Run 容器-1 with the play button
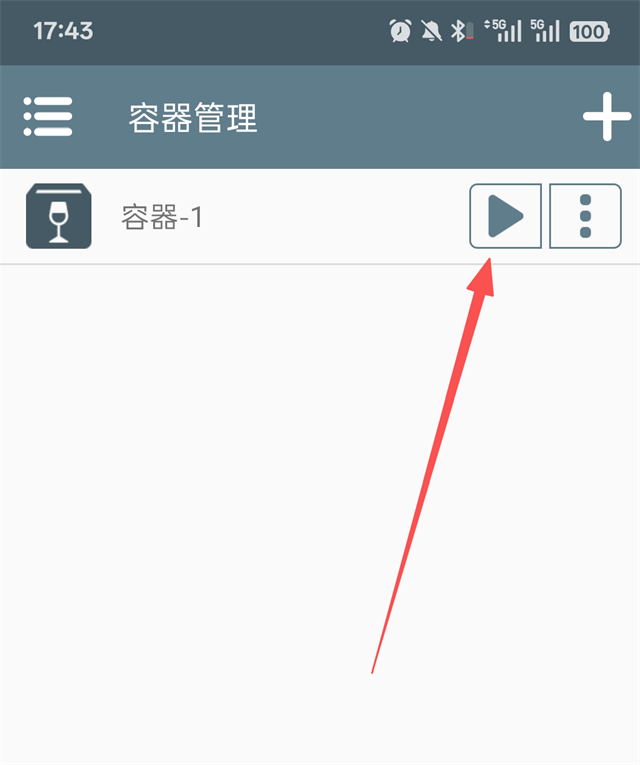The image size is (640, 765). 505,216
